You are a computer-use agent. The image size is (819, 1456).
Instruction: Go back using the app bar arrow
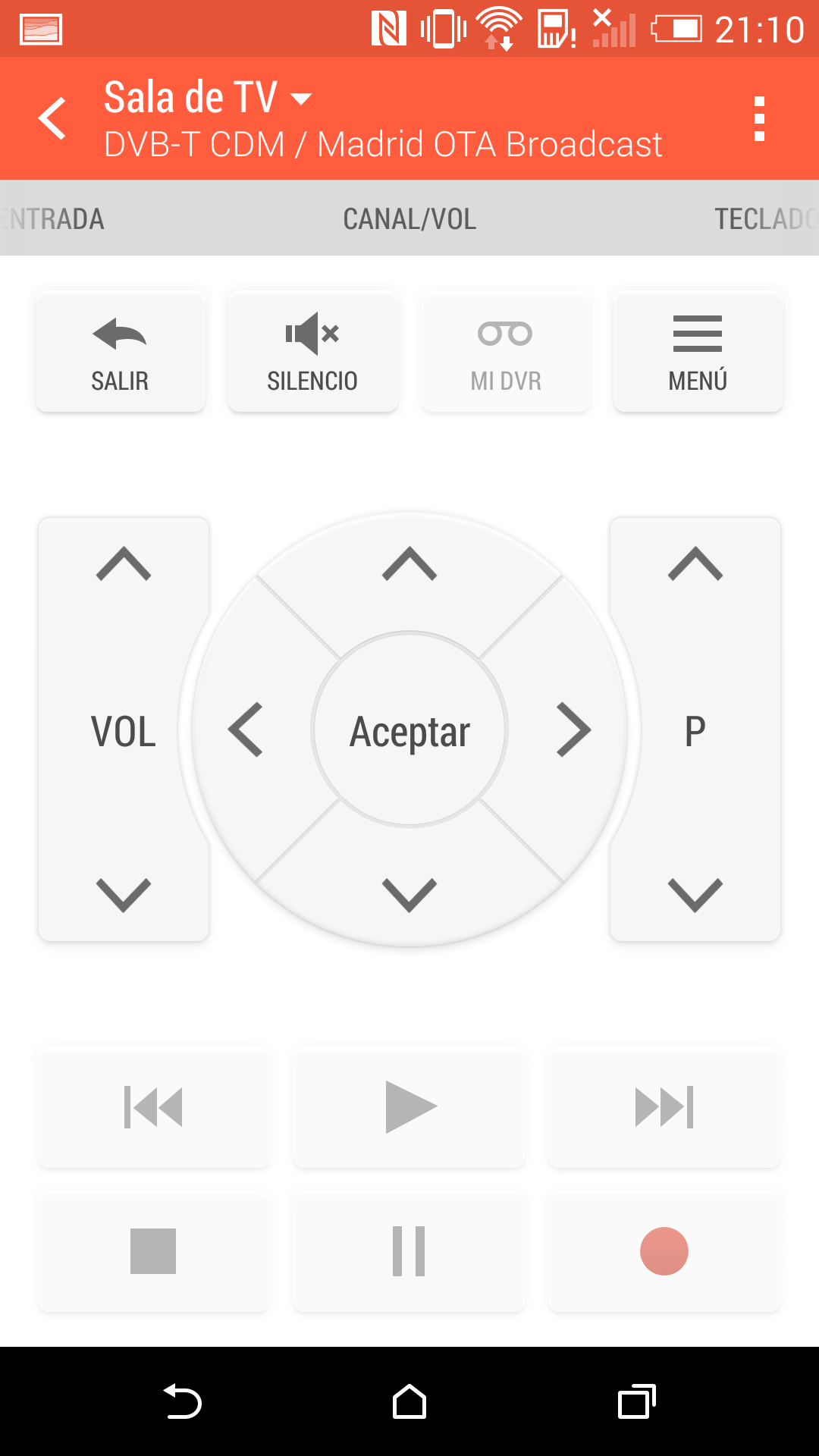(53, 118)
